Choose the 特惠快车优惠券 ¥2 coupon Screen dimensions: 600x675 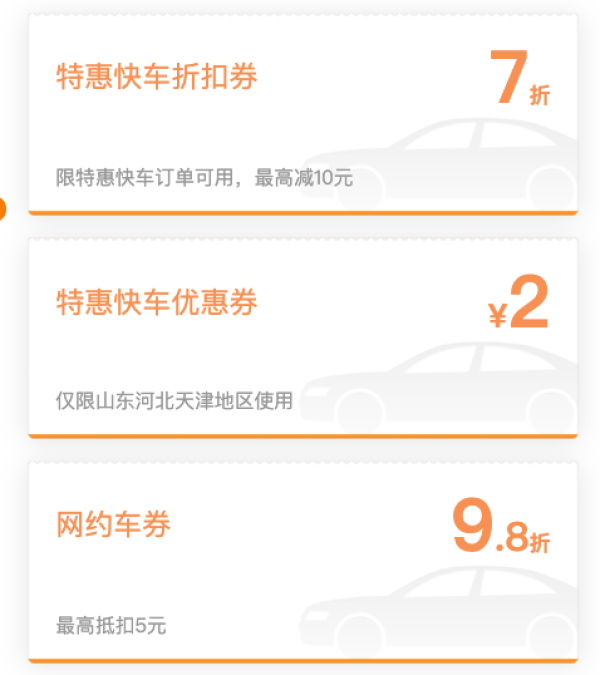[x=302, y=338]
